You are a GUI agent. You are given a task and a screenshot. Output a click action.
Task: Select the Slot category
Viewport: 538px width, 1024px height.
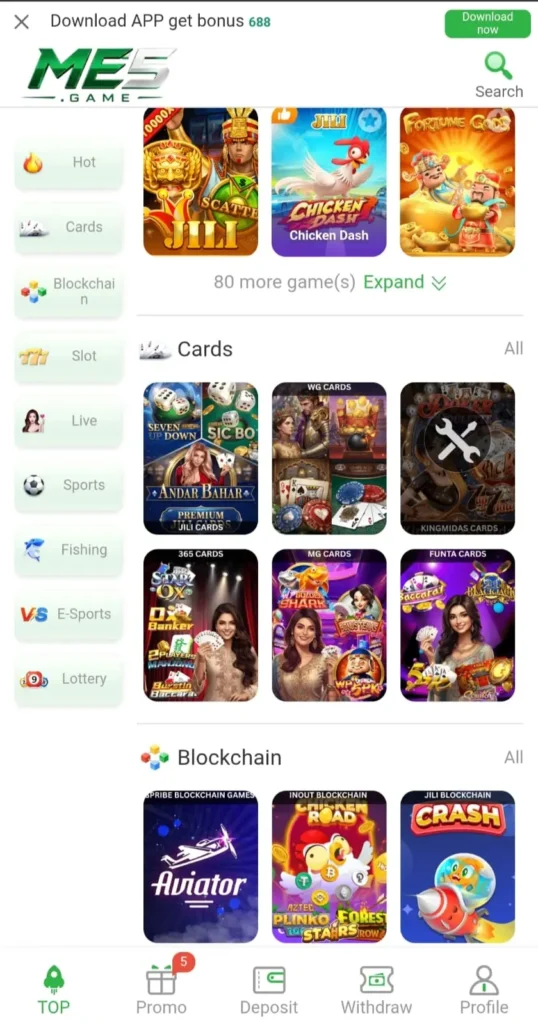coord(69,356)
